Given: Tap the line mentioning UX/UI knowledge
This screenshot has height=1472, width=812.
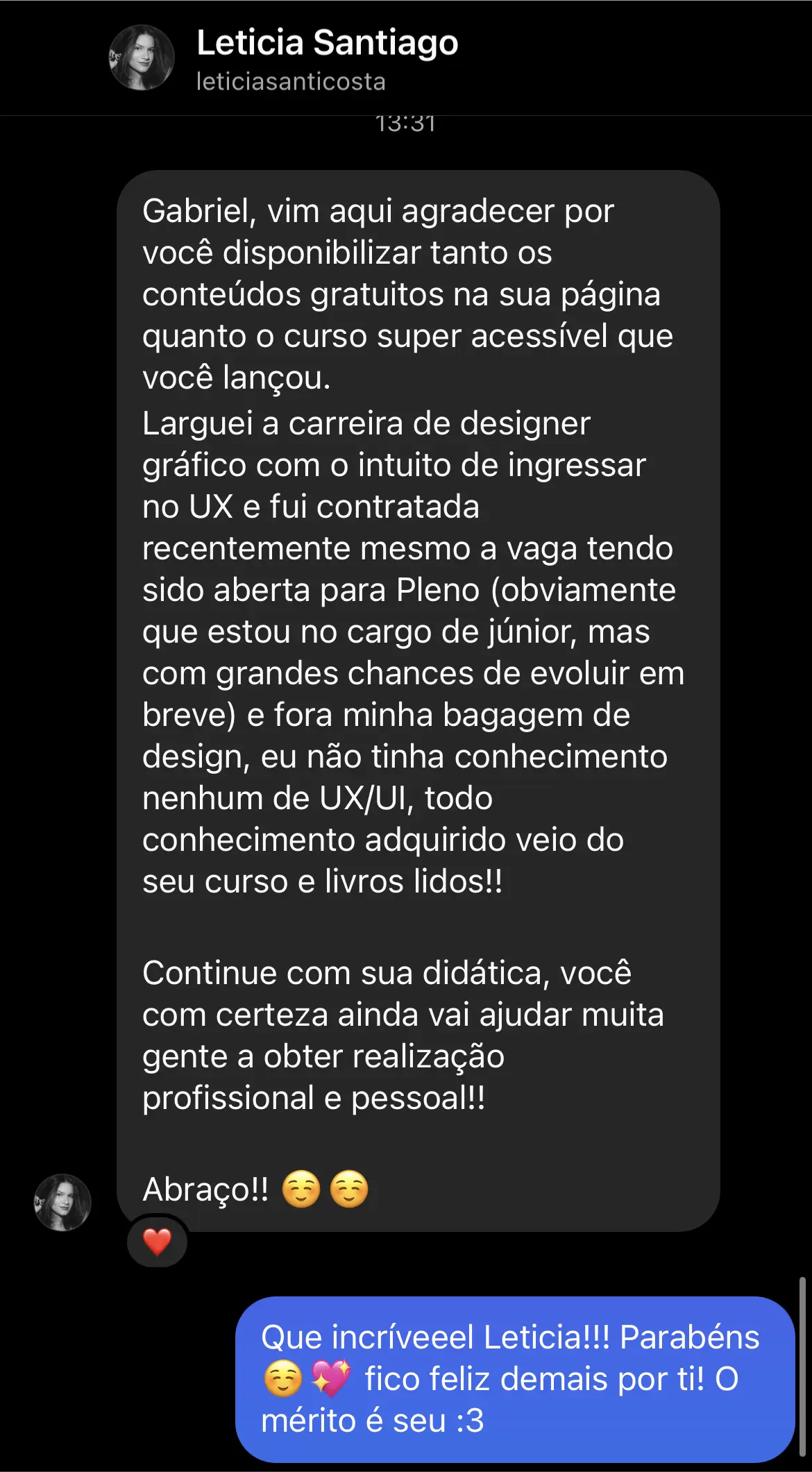Looking at the screenshot, I should (318, 798).
